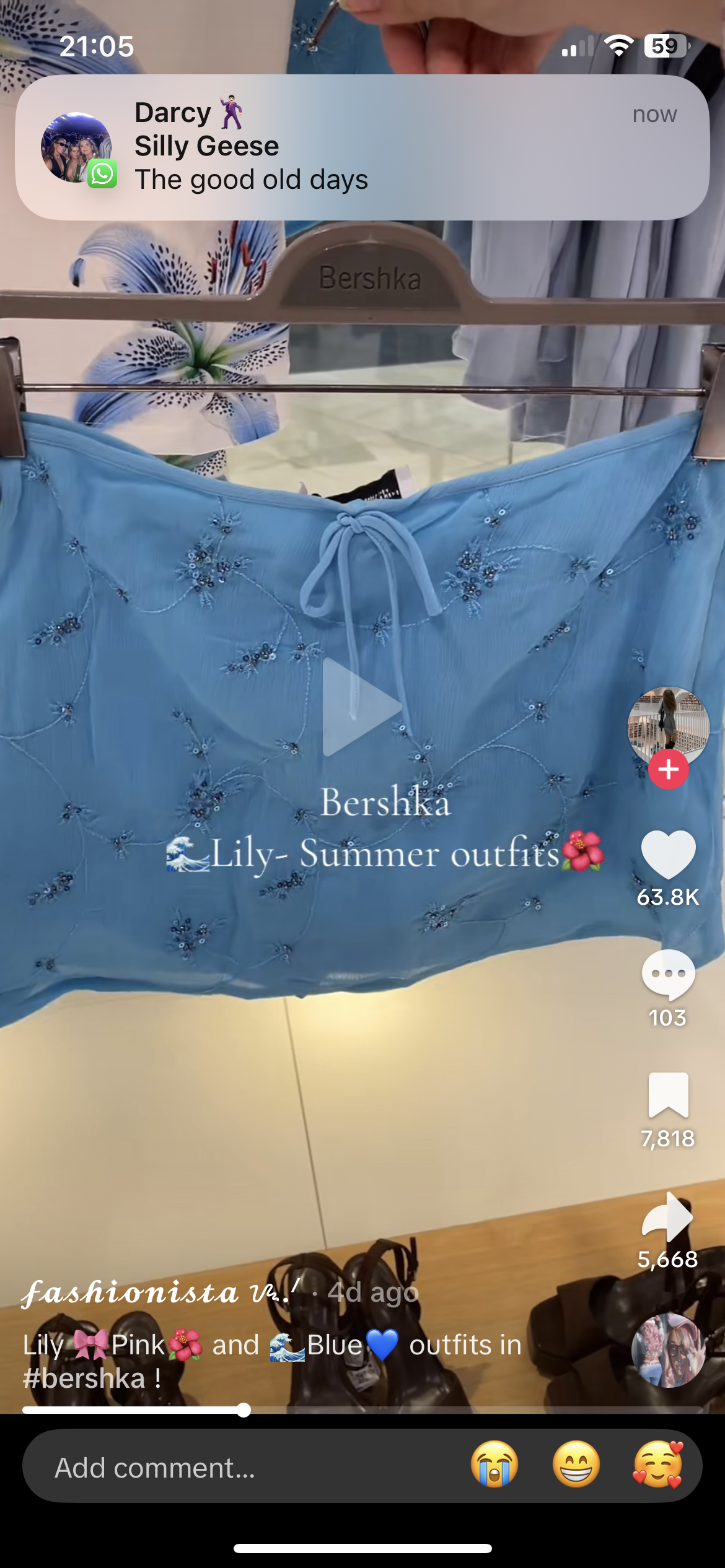Open the #bershka hashtag

84,1379
